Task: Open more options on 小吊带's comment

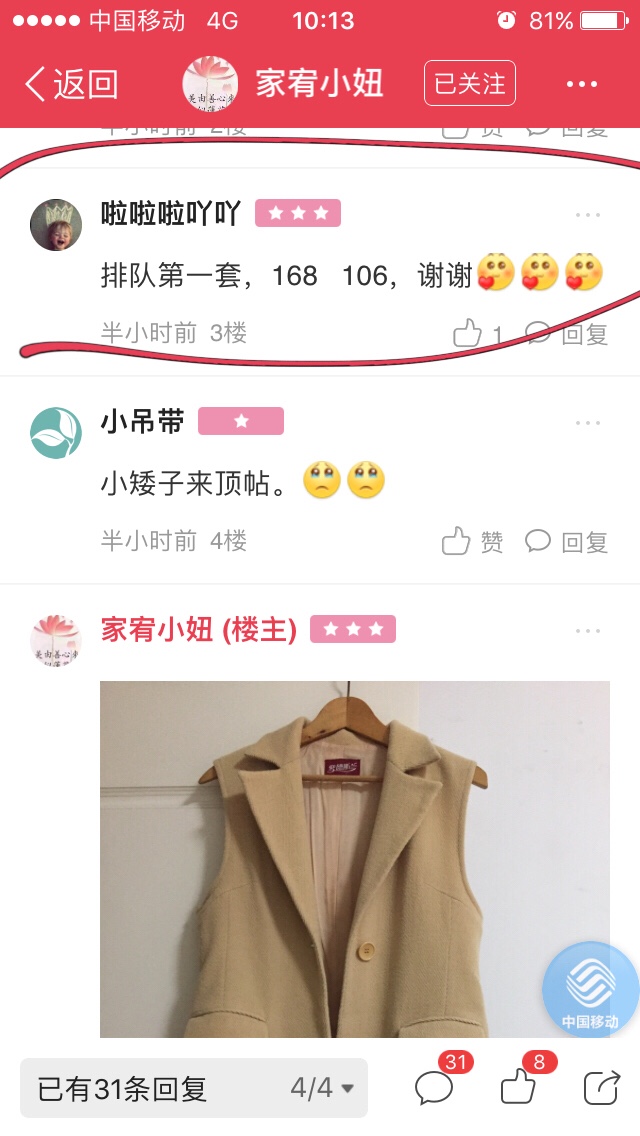Action: tap(588, 423)
